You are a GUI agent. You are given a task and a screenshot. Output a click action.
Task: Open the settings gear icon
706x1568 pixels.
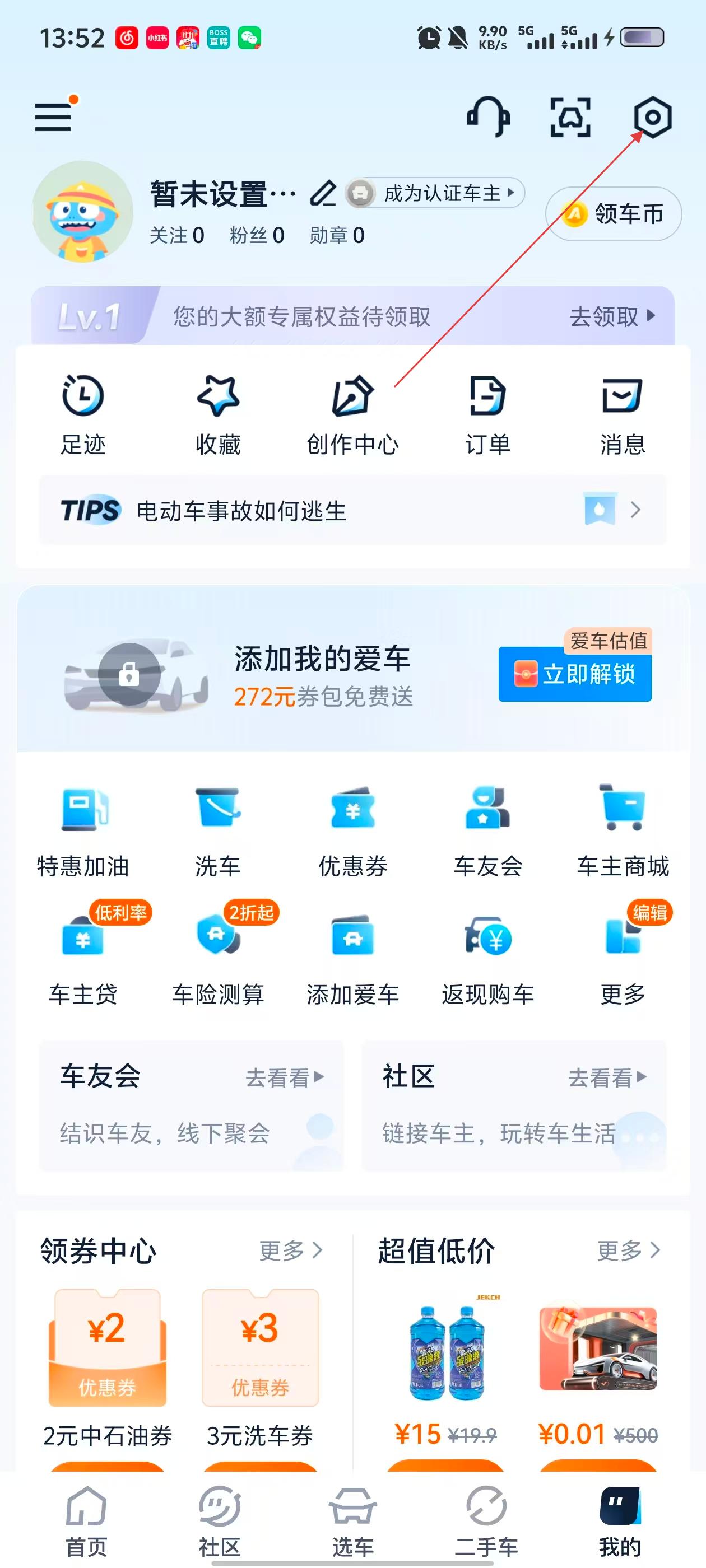pos(652,117)
